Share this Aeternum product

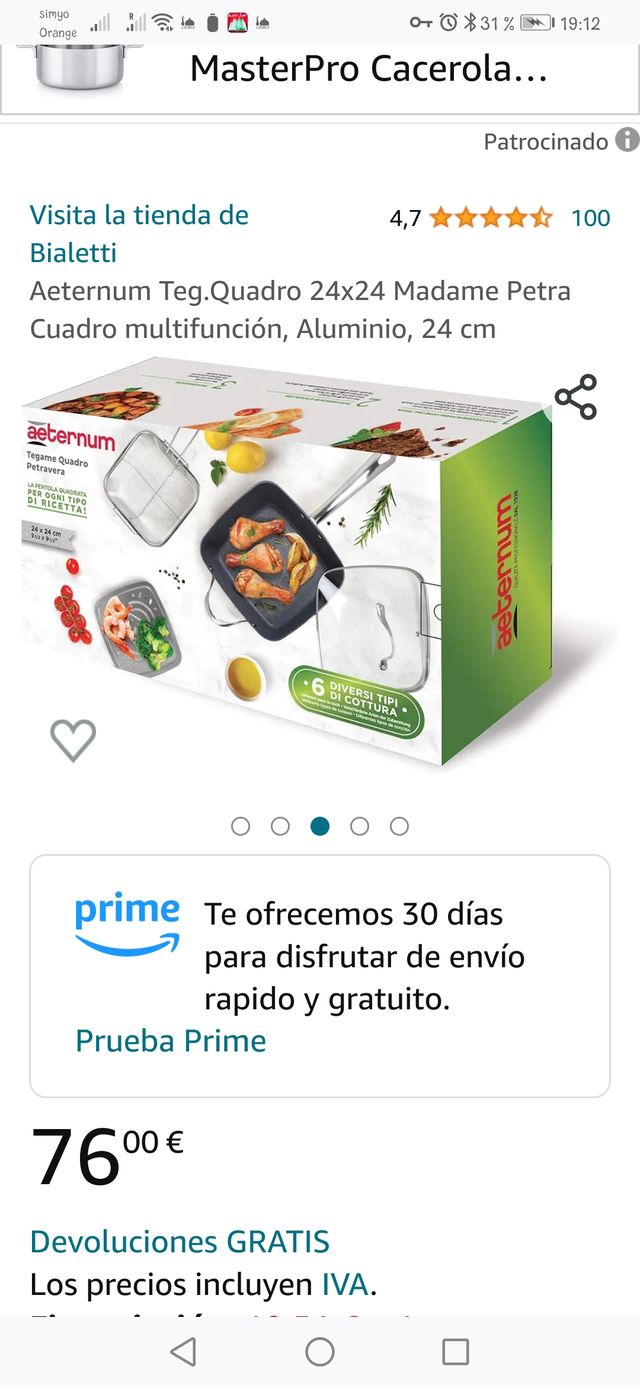point(576,397)
